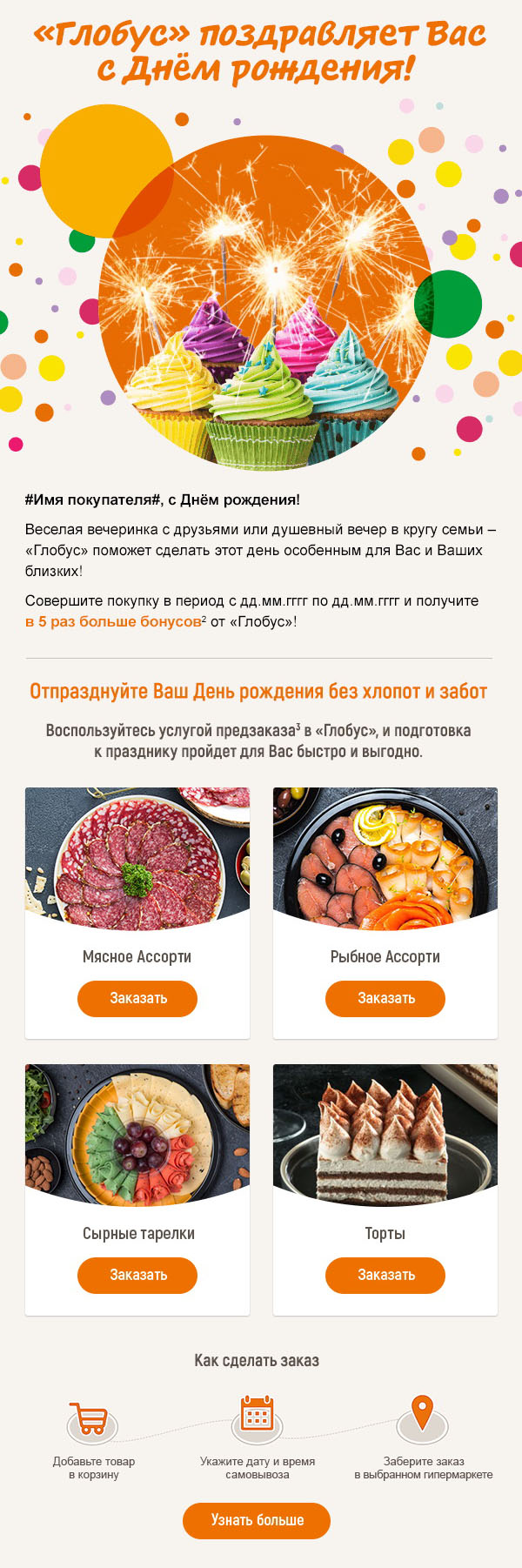The height and width of the screenshot is (1568, 522).
Task: Open the Узнать больше button
Action: pos(257,1520)
